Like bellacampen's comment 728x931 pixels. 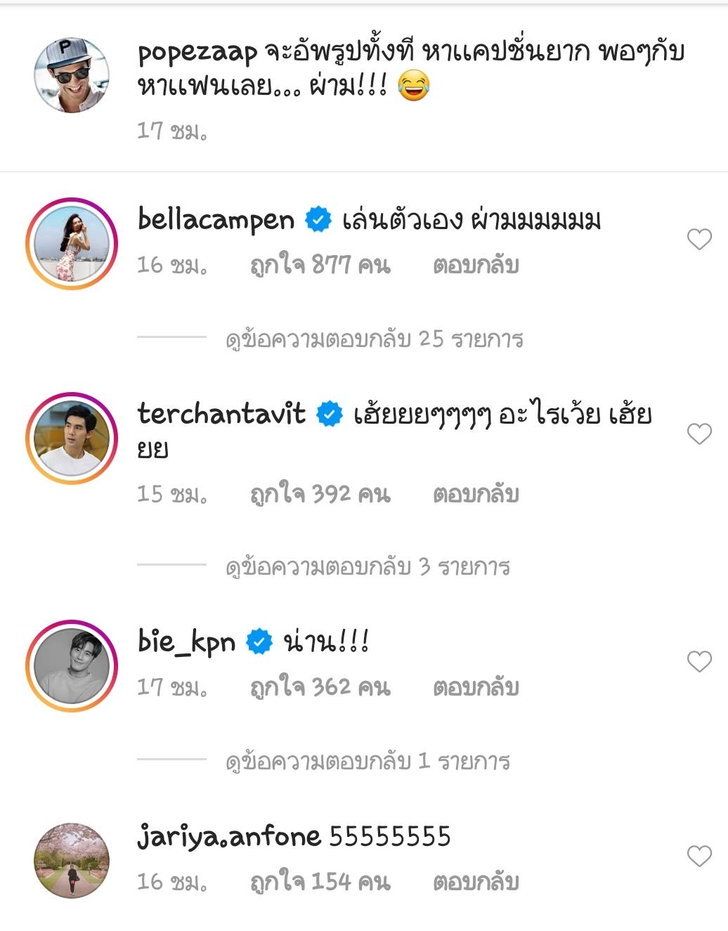699,239
